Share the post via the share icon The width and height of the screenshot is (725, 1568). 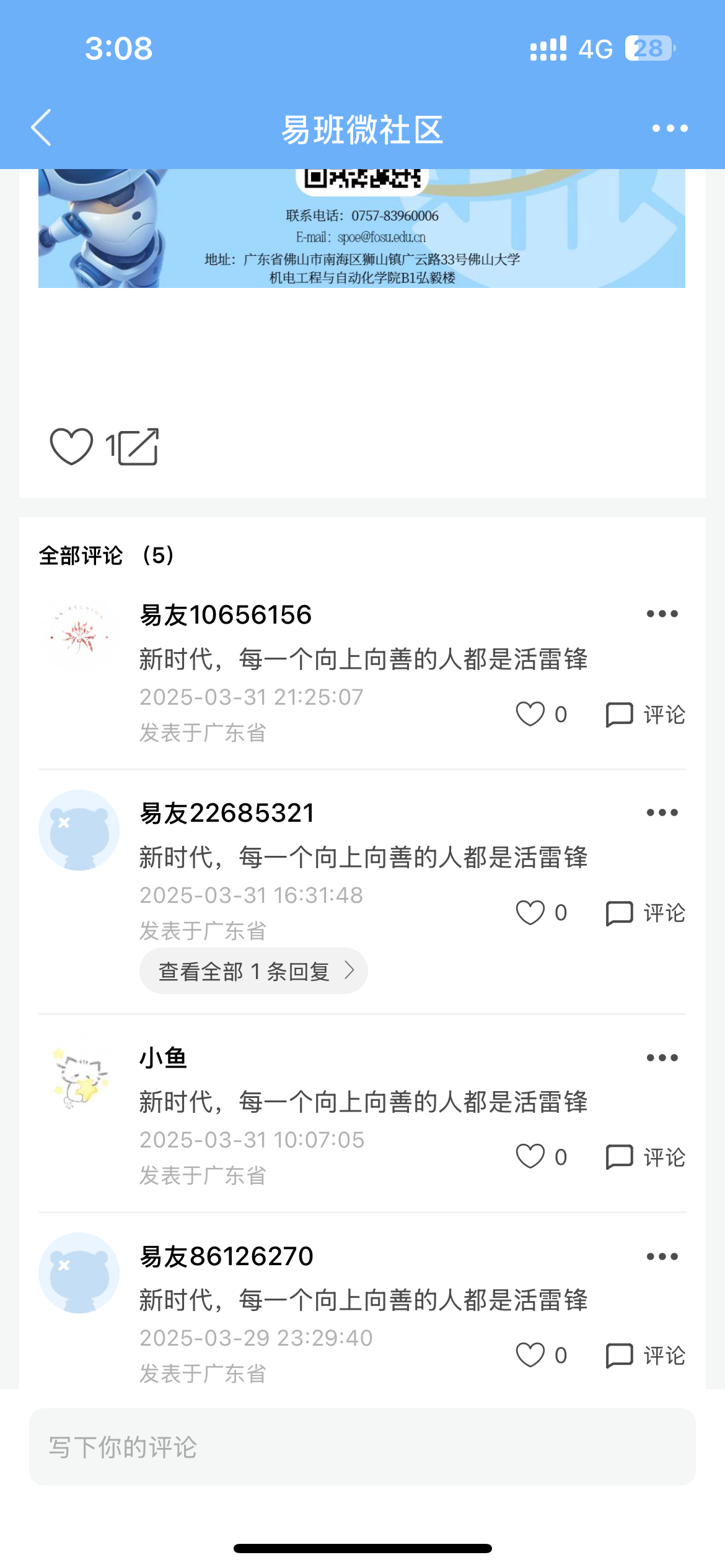(139, 446)
